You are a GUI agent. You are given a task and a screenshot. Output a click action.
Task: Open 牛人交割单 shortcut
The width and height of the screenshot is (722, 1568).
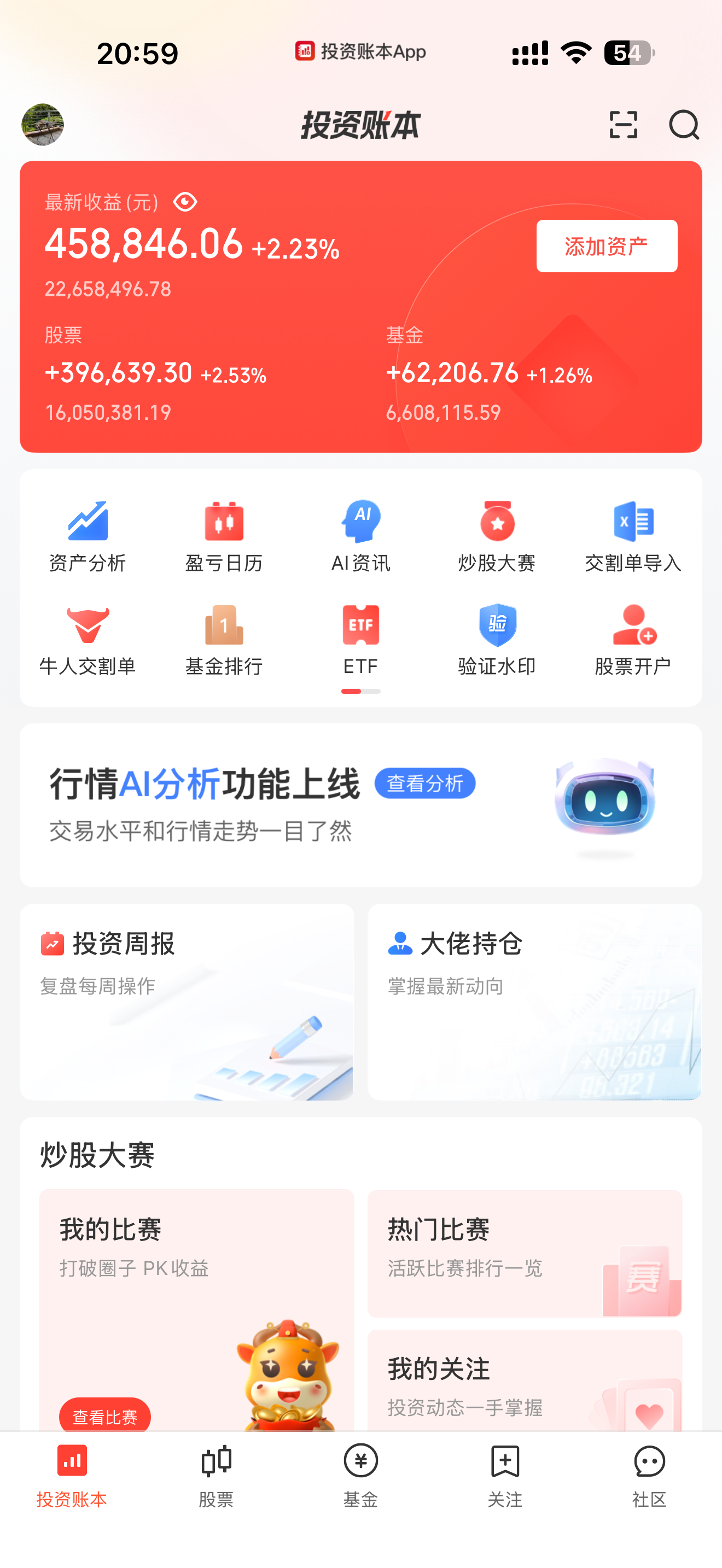coord(88,640)
